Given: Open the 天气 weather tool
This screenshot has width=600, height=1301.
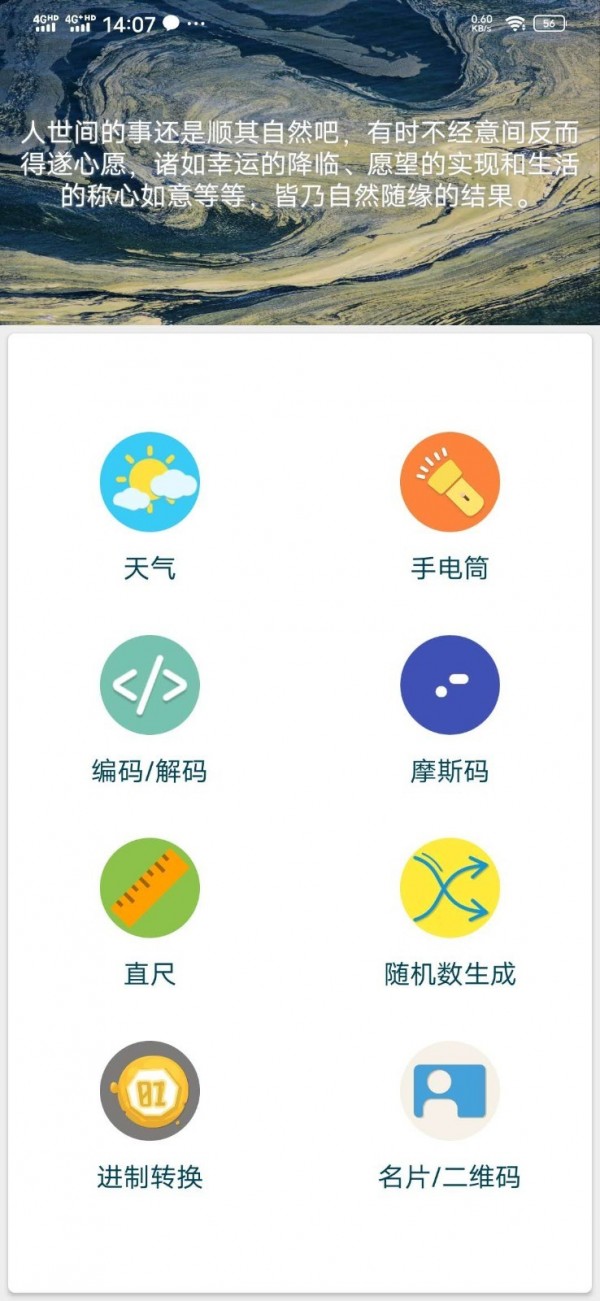Looking at the screenshot, I should coord(150,482).
